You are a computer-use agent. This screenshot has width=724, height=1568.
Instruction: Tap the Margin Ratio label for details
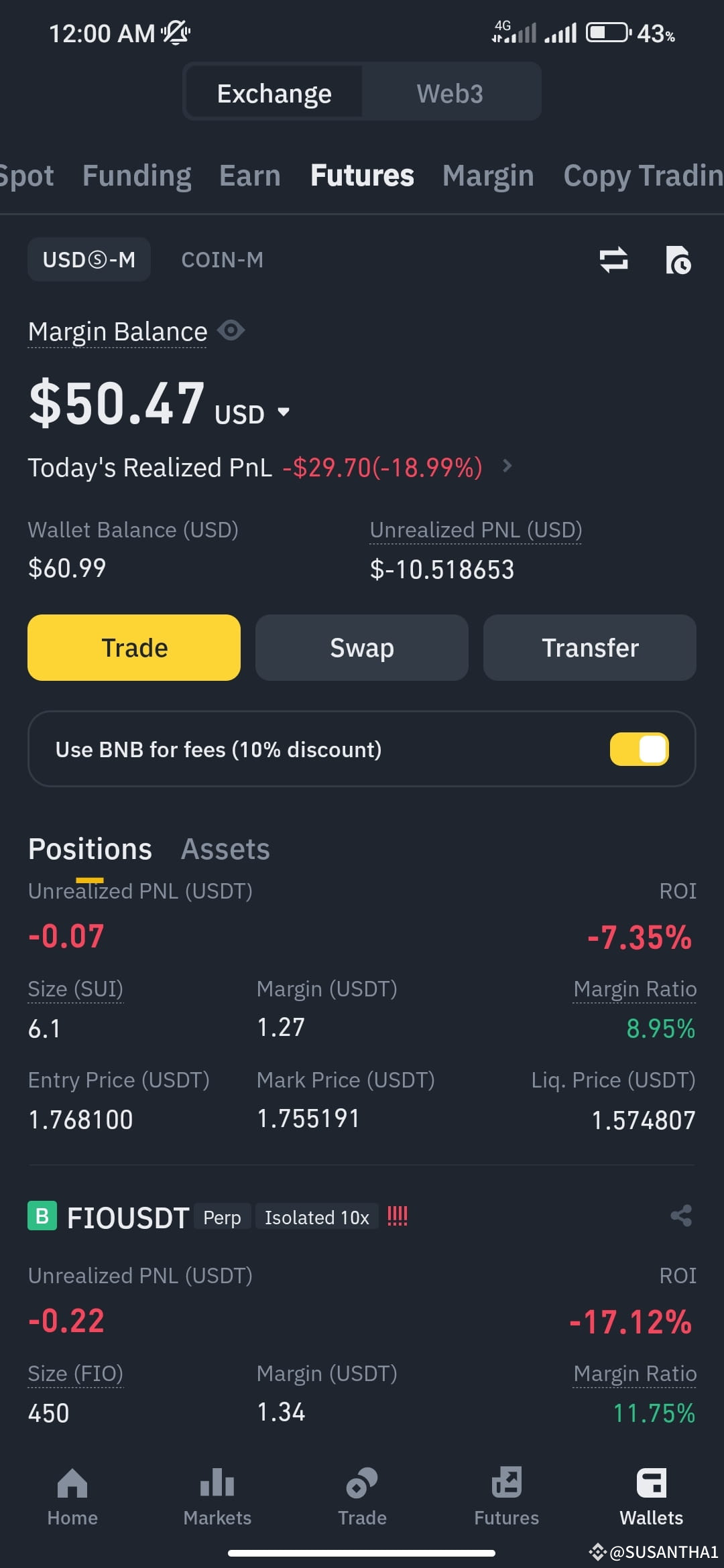point(634,988)
